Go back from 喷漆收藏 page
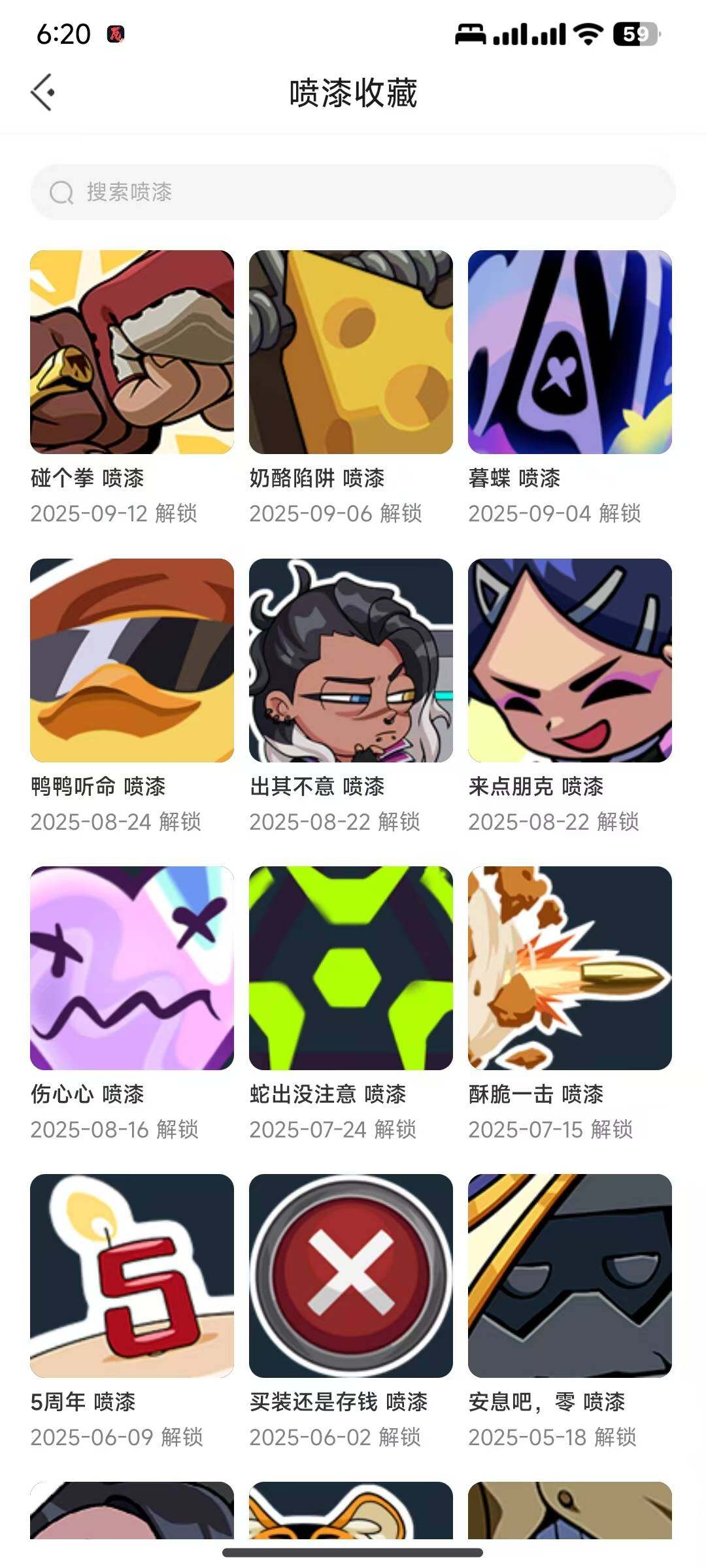Screen dimensions: 706x1568 point(43,93)
